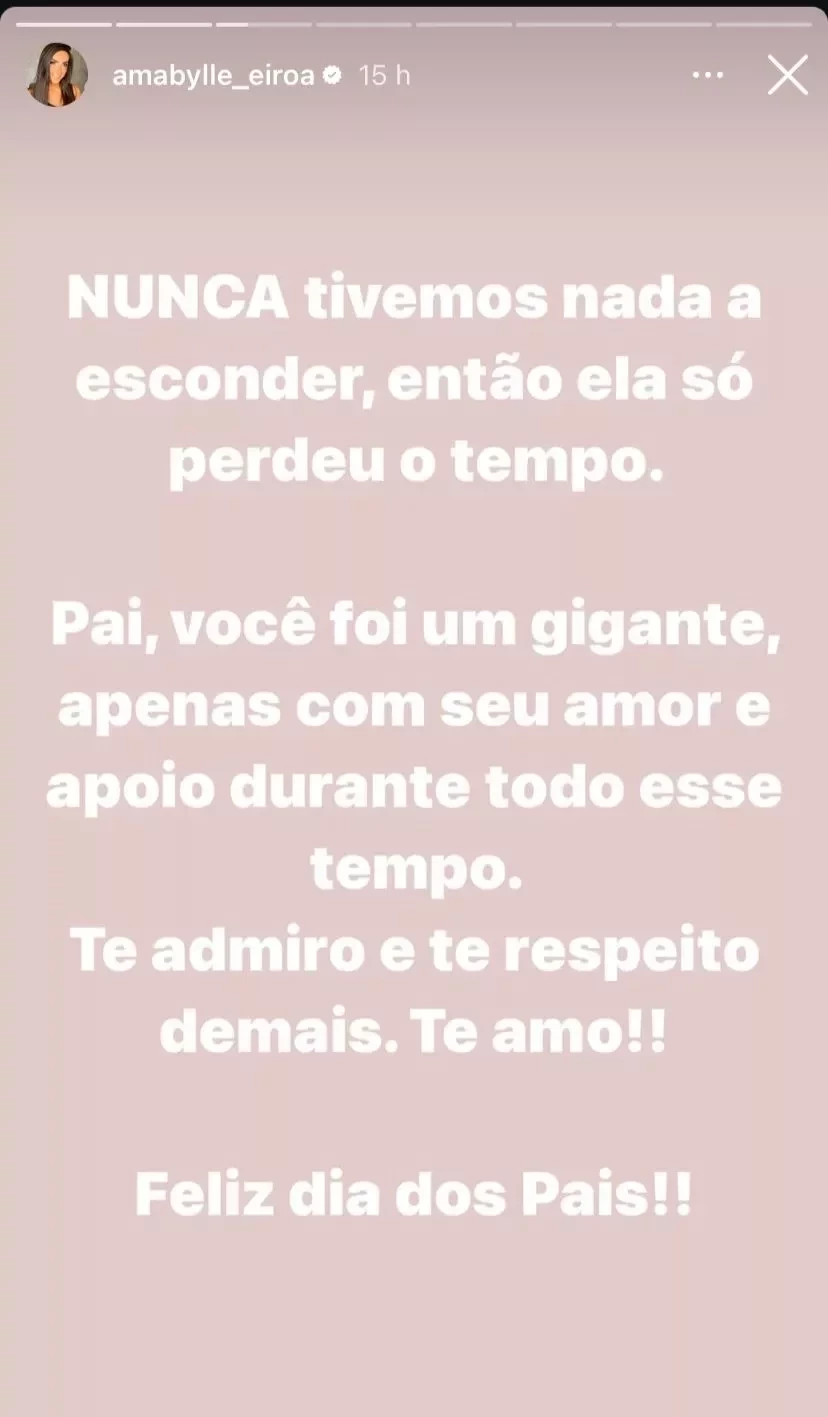Tap the amabylle_eiroa username

[213, 75]
